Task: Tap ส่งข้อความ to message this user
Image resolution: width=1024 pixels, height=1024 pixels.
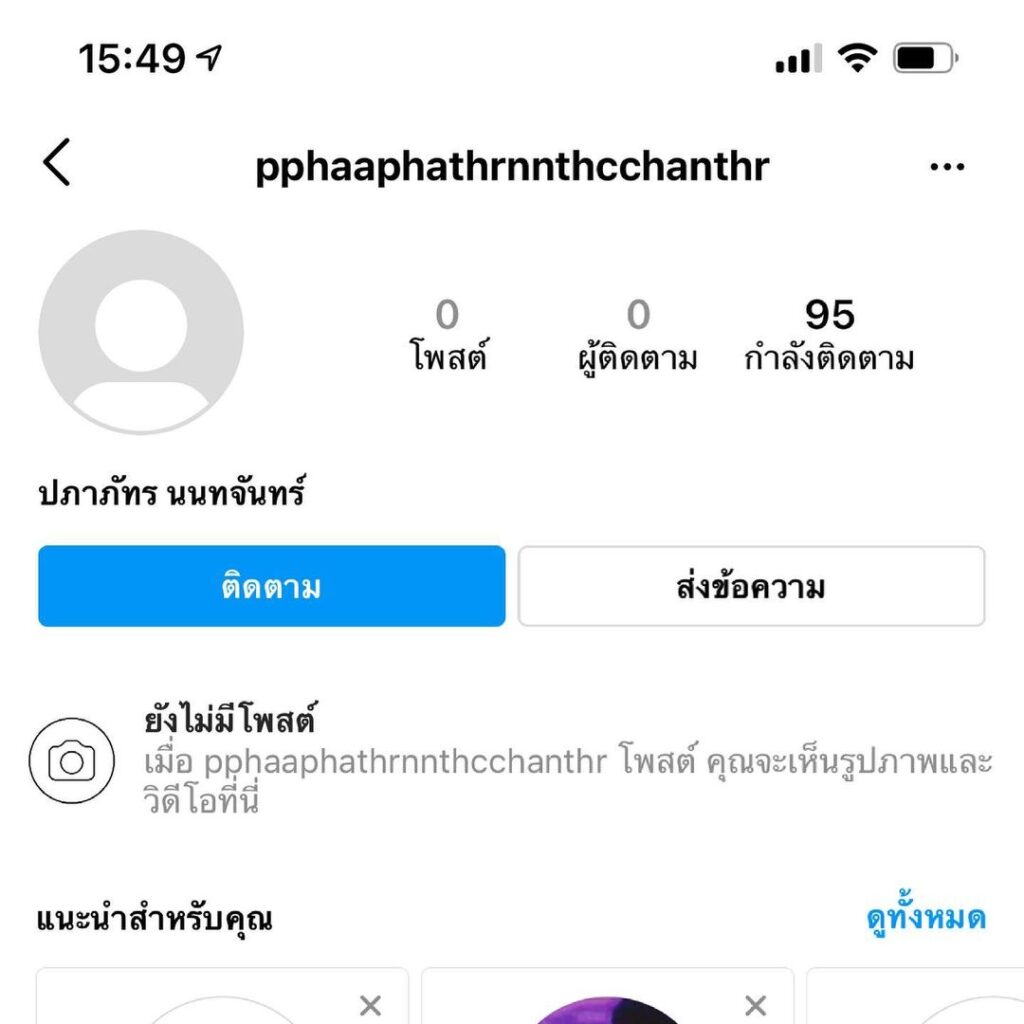Action: 751,586
